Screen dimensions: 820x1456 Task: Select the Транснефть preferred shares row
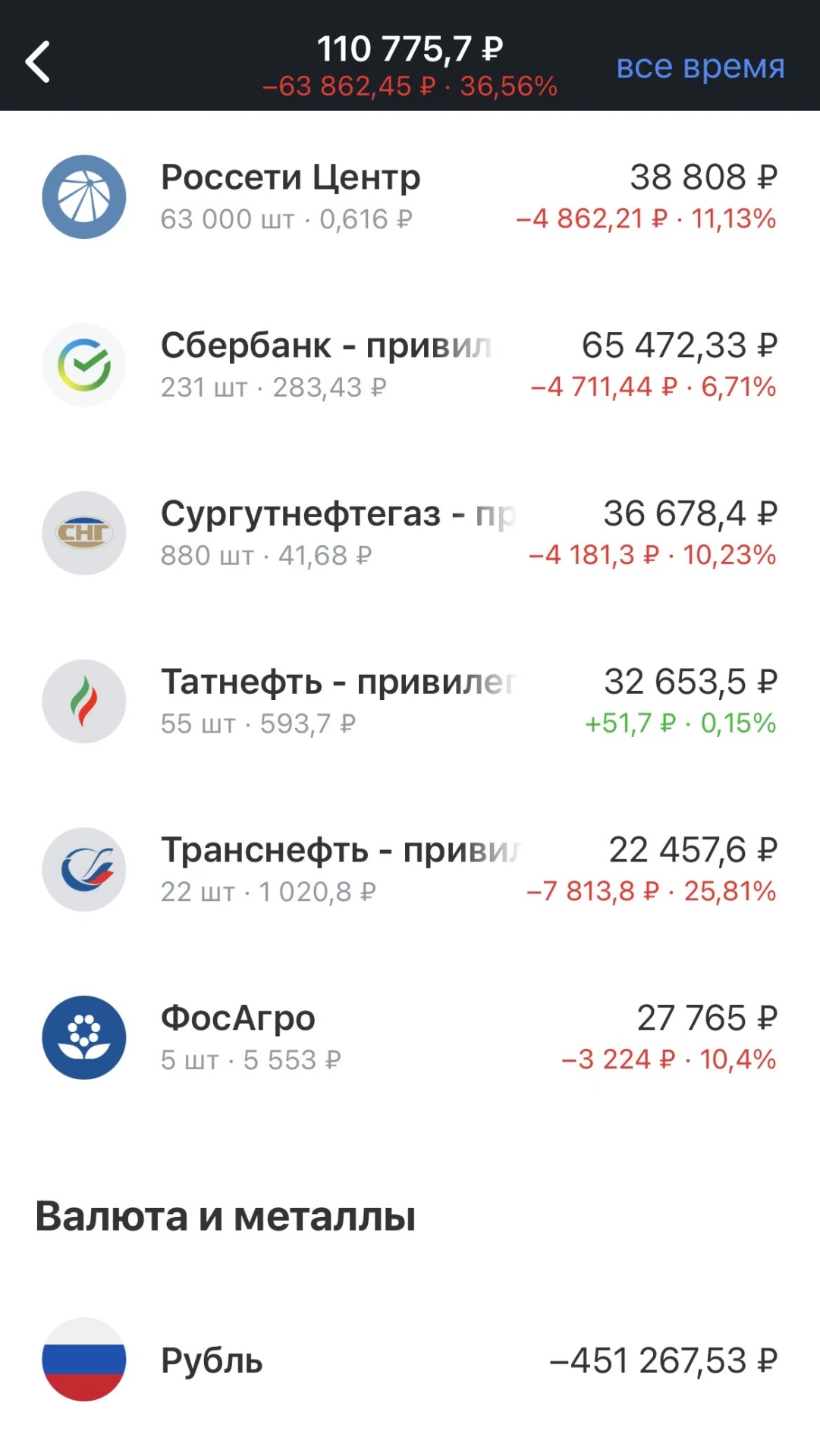(410, 870)
